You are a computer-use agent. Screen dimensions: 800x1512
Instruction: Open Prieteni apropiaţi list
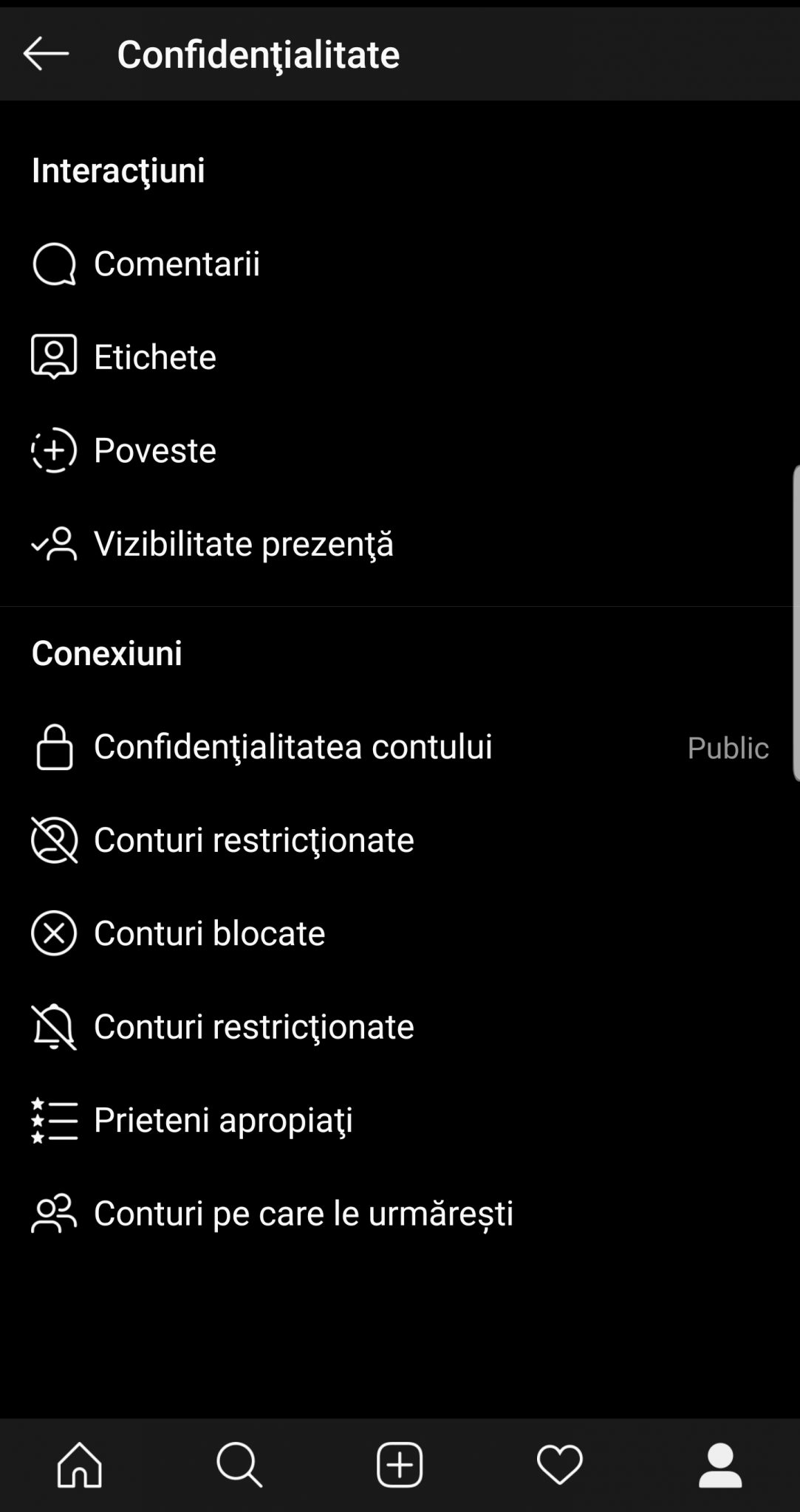pos(222,1119)
